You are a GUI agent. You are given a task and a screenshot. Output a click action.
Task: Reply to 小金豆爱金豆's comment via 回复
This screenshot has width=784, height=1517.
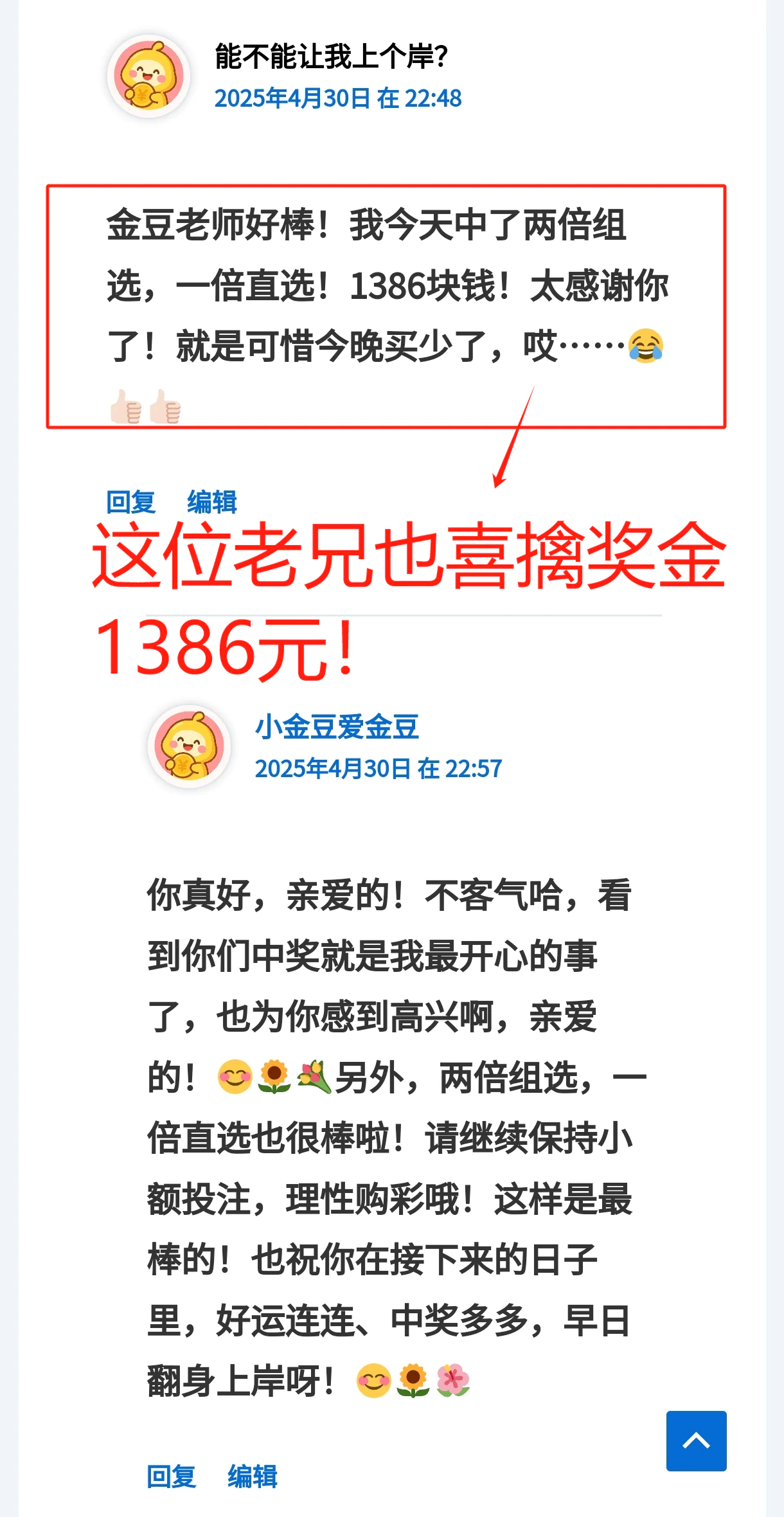pos(172,1477)
